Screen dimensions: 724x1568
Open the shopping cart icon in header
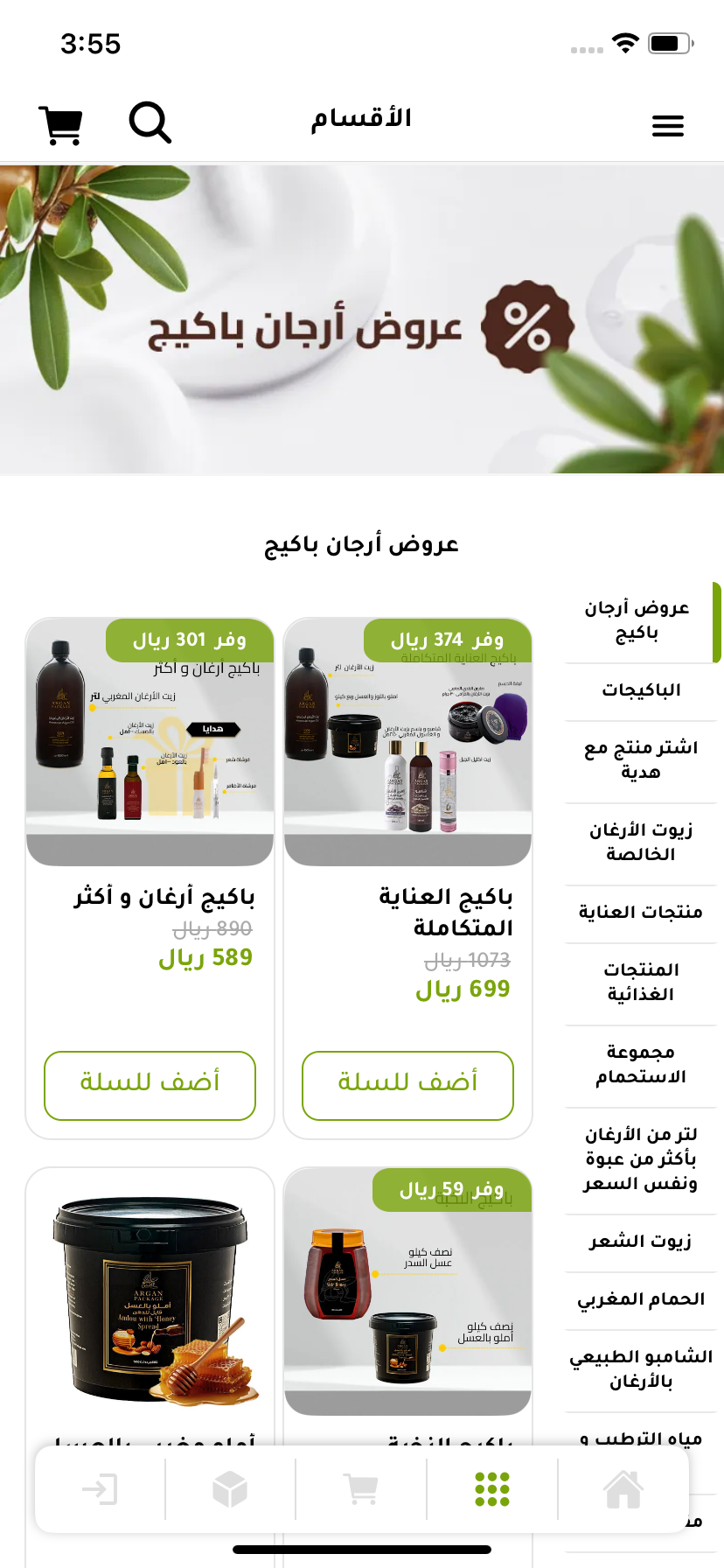click(61, 124)
